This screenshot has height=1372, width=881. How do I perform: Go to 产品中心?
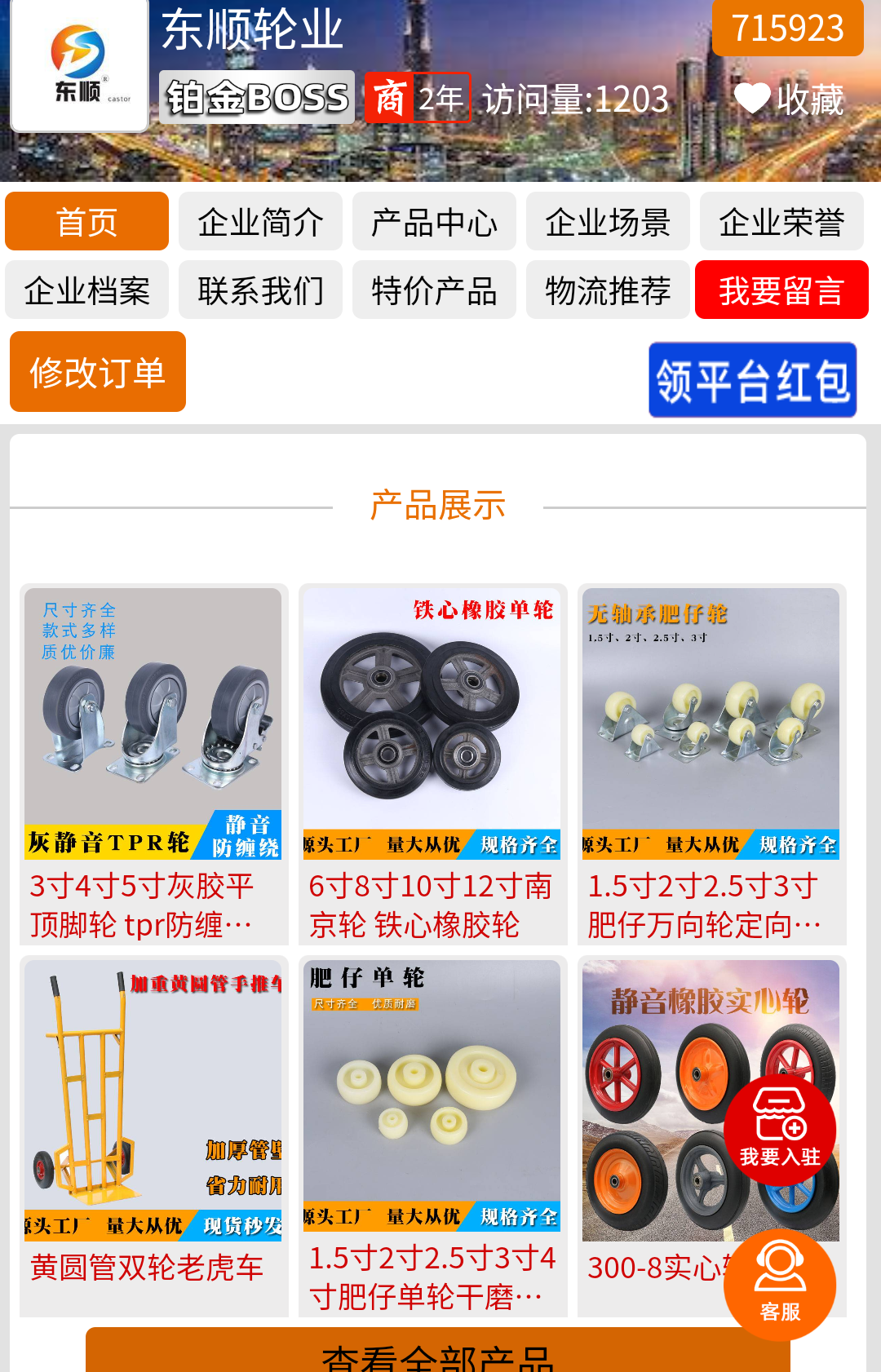434,222
